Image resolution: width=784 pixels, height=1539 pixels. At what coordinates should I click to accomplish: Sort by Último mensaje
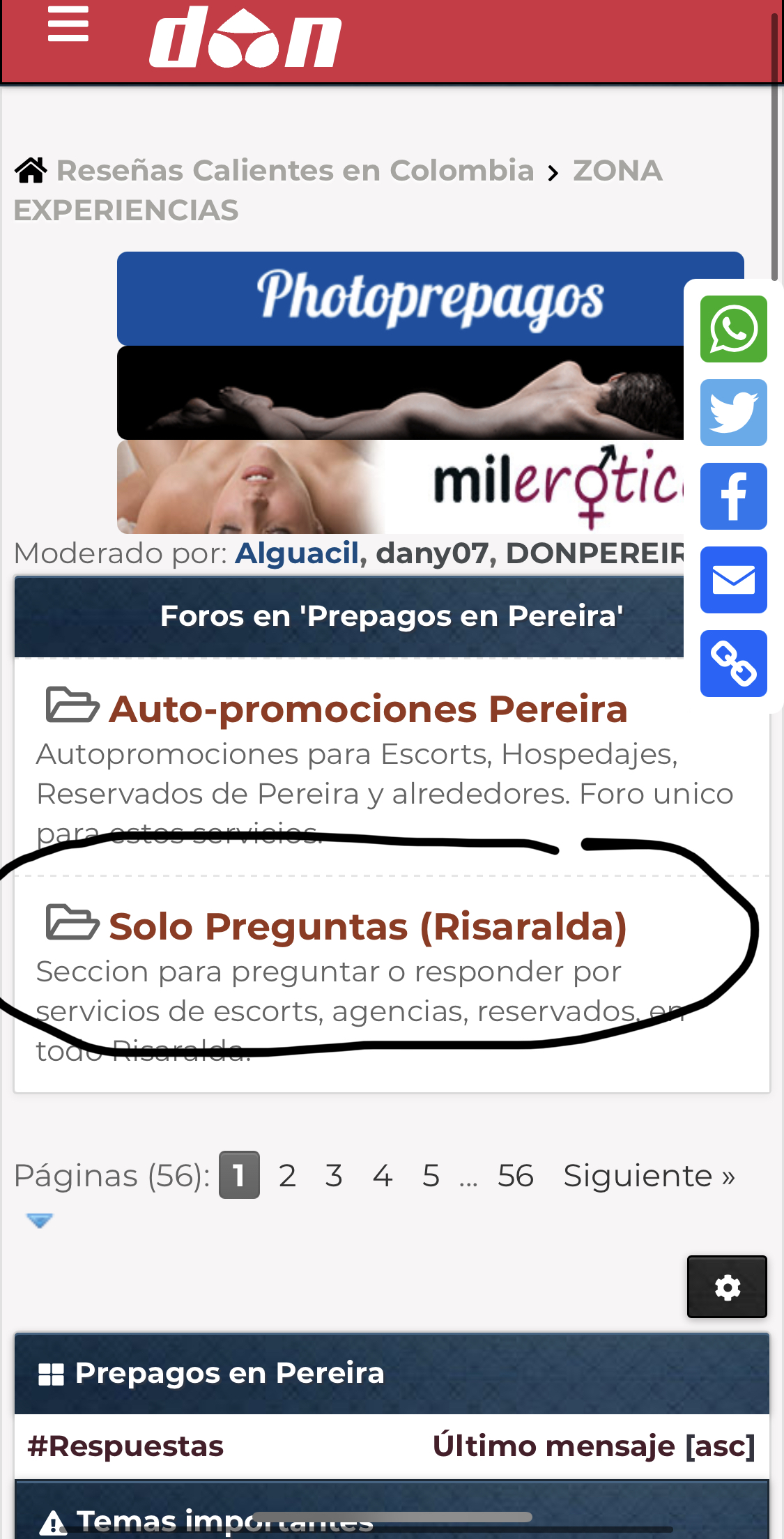click(x=554, y=1446)
